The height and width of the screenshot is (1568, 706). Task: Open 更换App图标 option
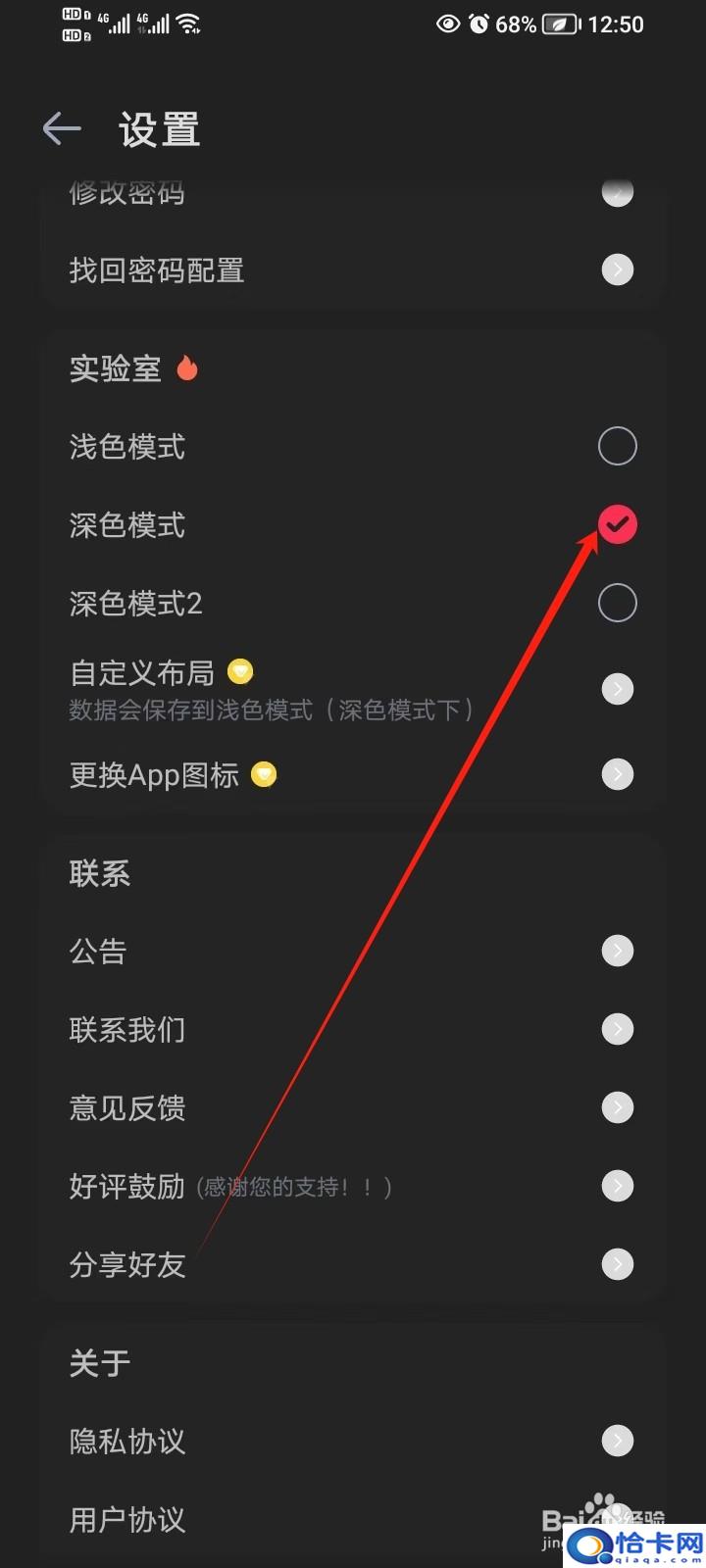pos(353,775)
